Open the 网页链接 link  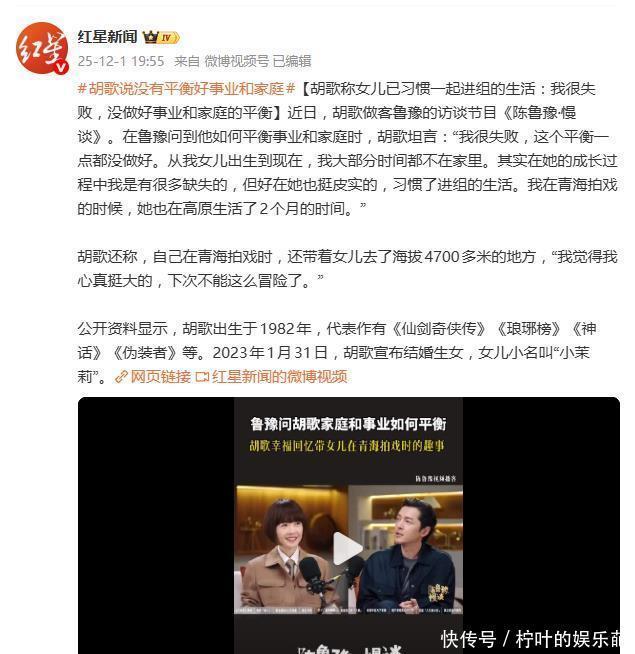click(153, 377)
